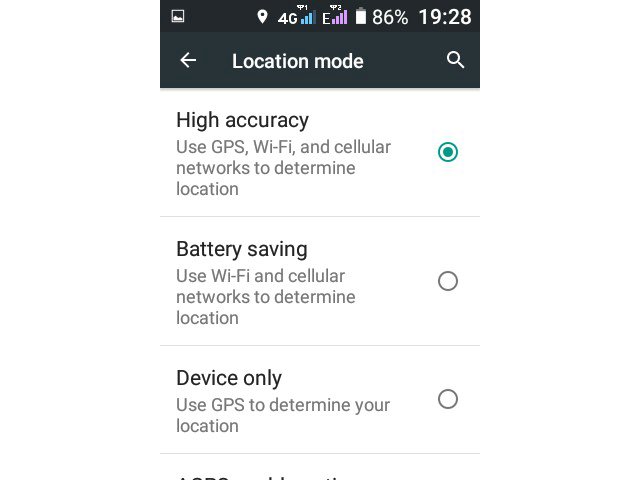640x480 pixels.
Task: Go back from Location mode
Action: click(x=188, y=61)
